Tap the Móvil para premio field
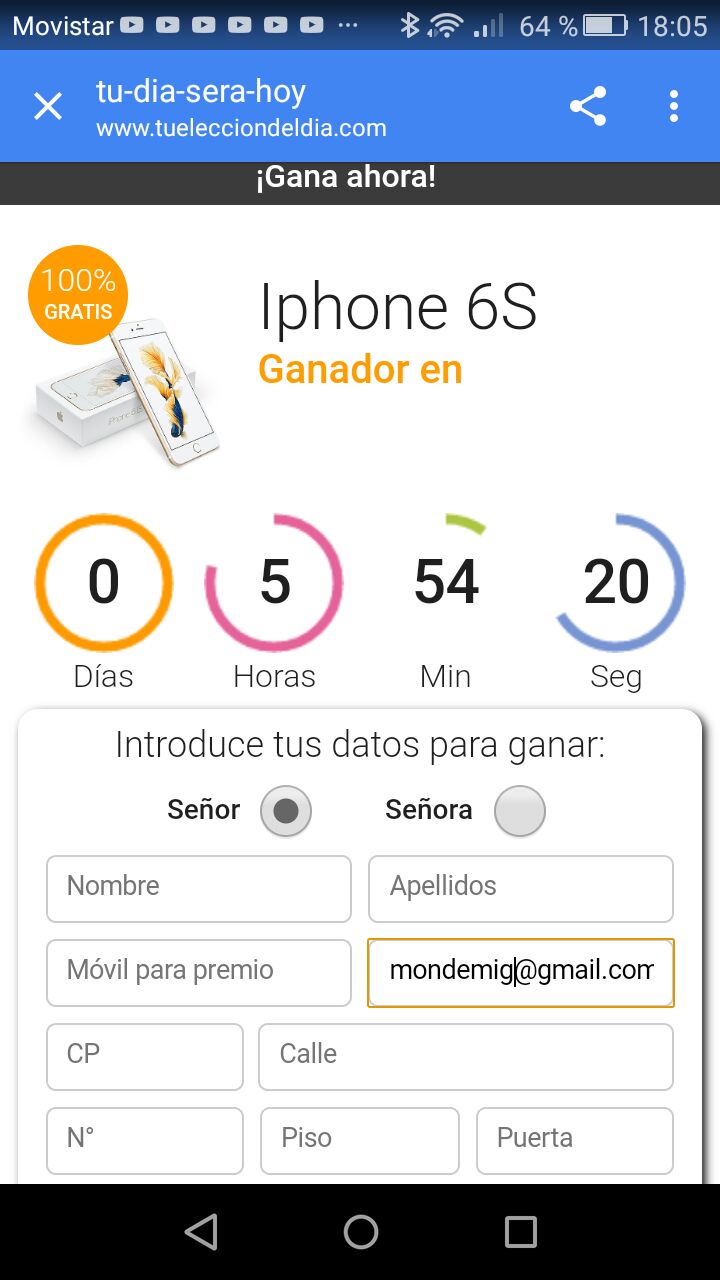This screenshot has height=1280, width=720. [199, 972]
